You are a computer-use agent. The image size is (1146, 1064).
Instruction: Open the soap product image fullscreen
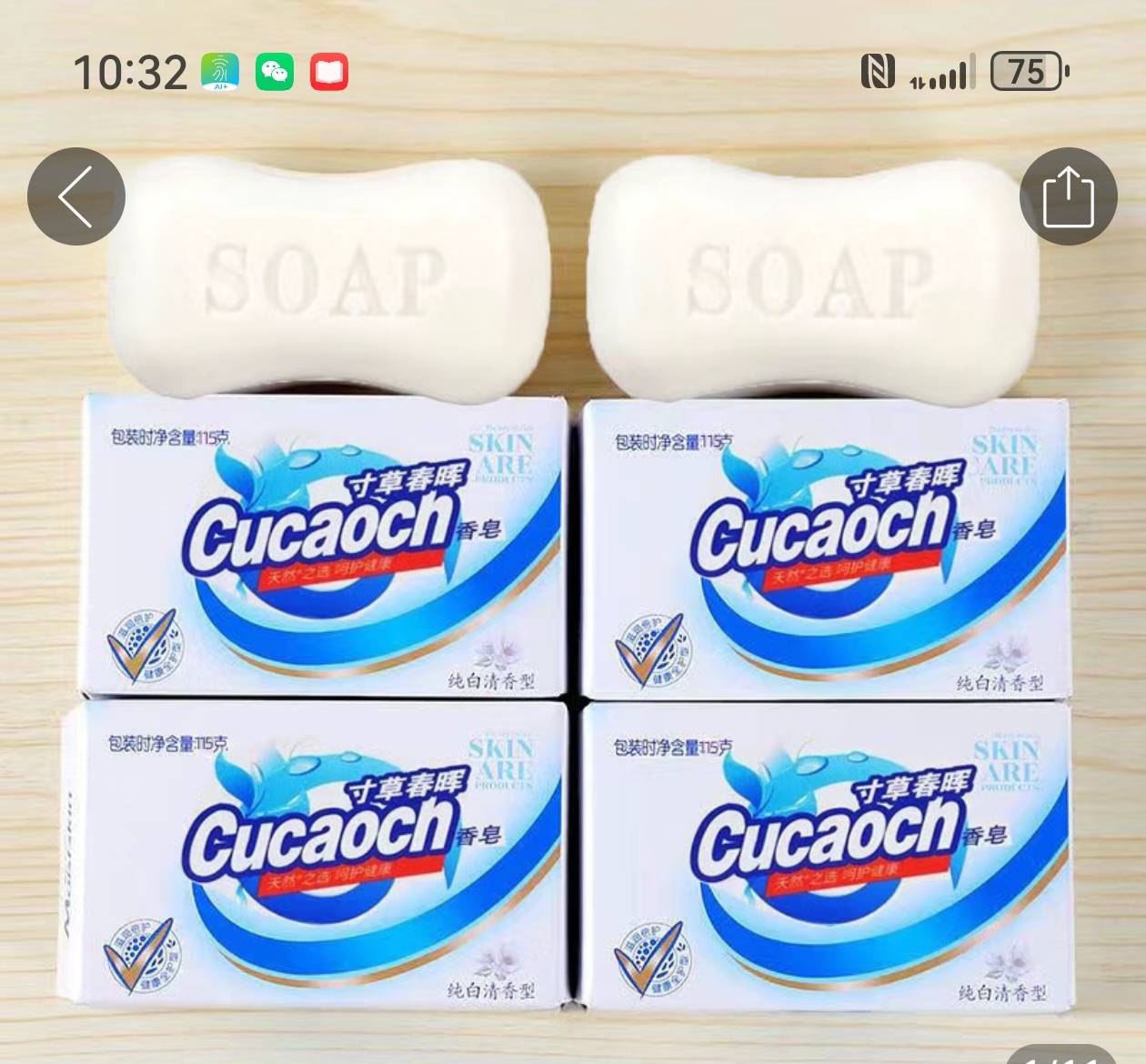573,582
